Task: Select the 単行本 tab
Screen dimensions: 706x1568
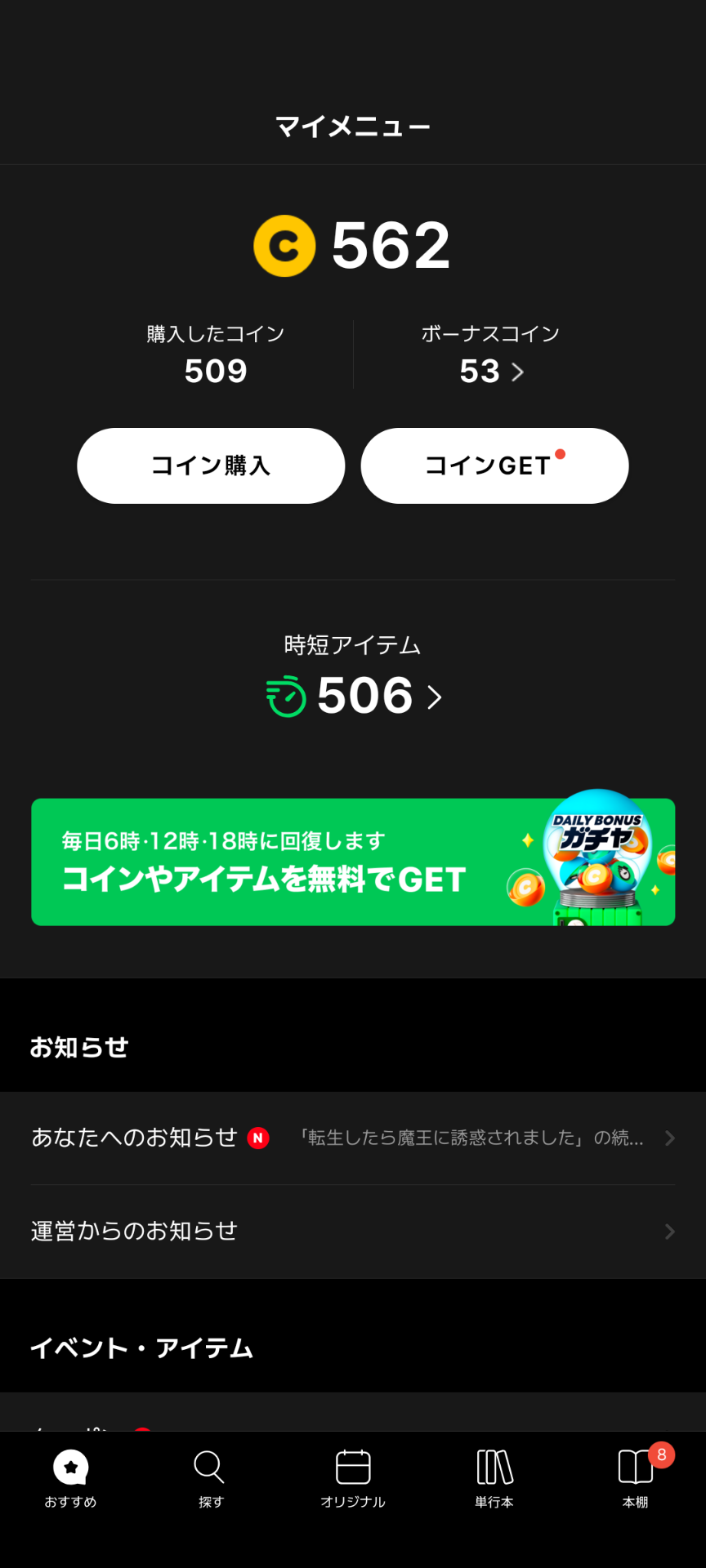Action: coord(494,1478)
